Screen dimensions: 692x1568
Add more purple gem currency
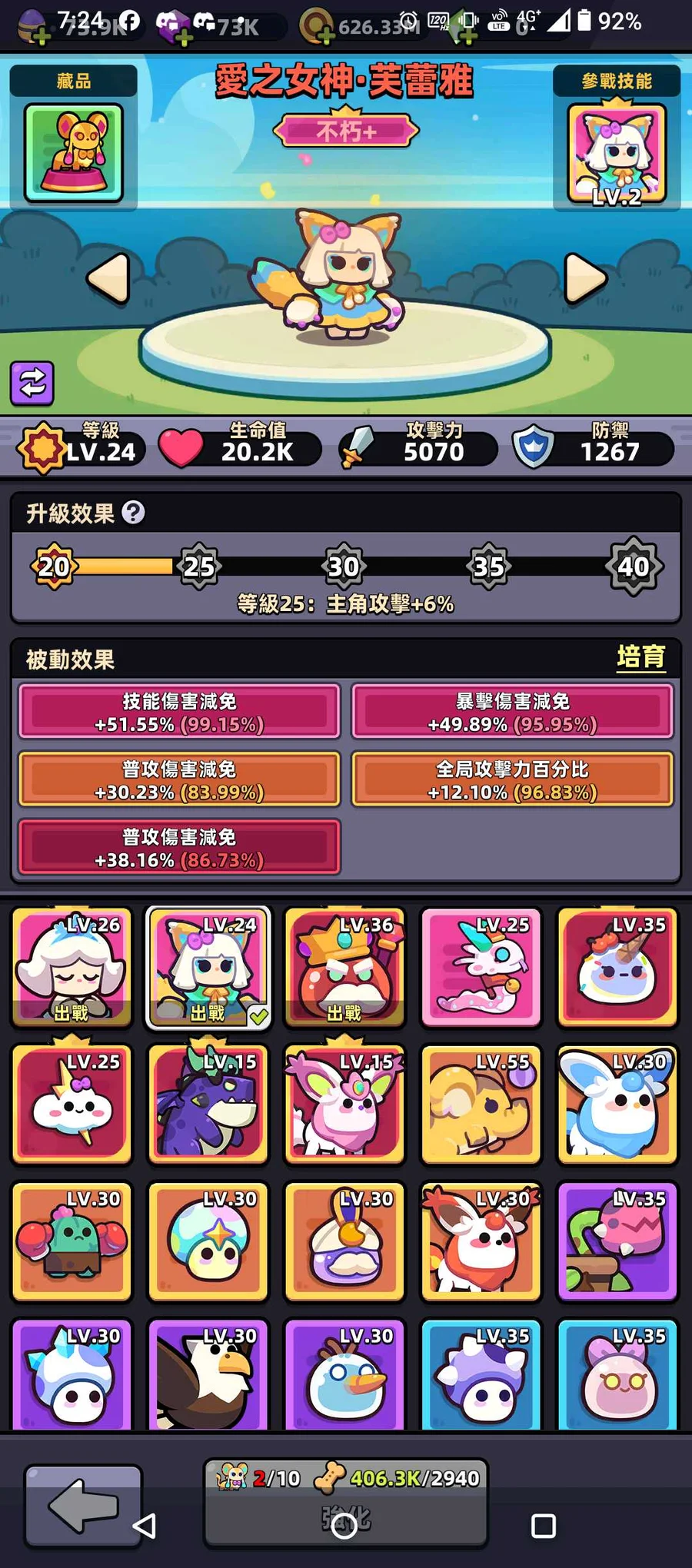pos(183,37)
